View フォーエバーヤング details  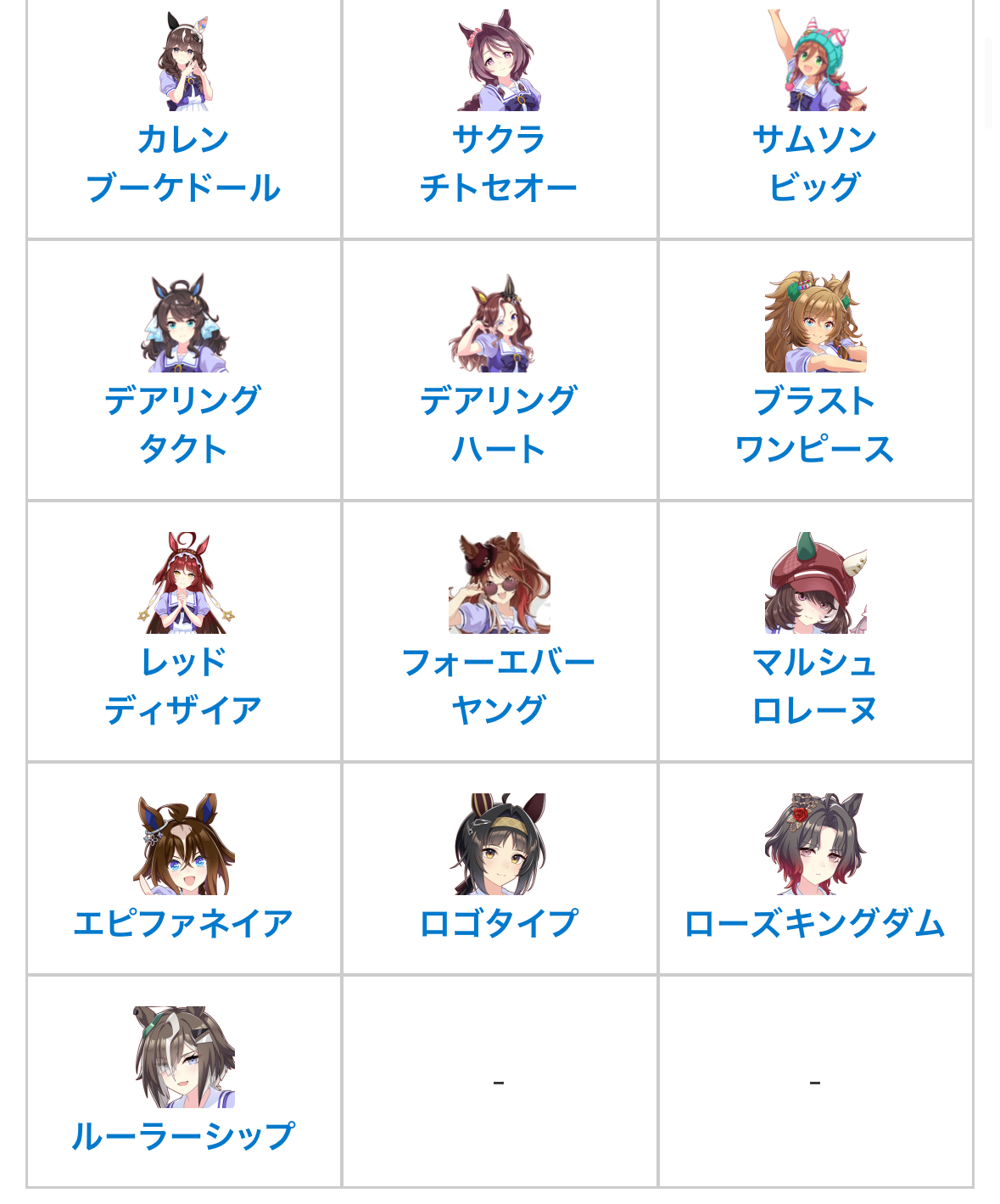pos(499,686)
